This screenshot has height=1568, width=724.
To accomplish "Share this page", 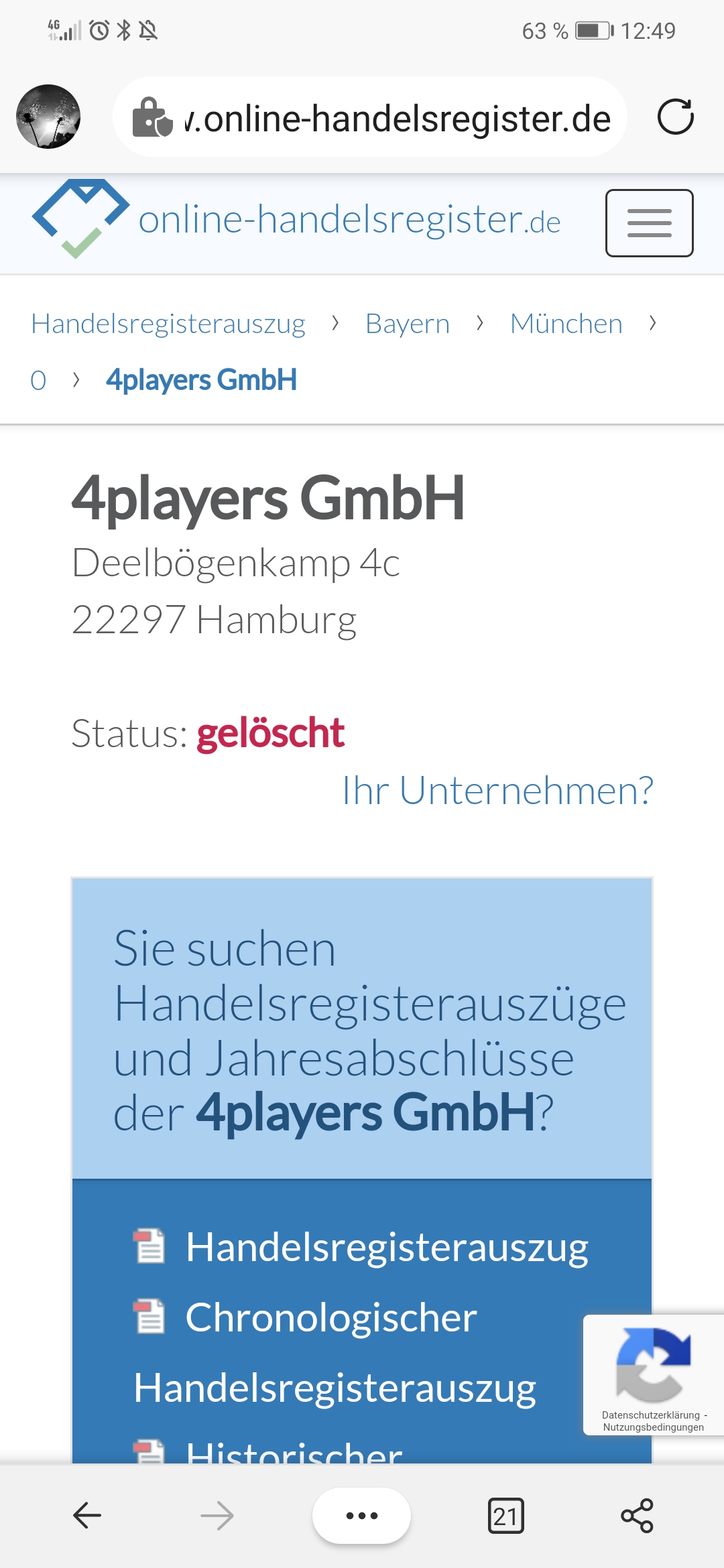I will pyautogui.click(x=636, y=1516).
